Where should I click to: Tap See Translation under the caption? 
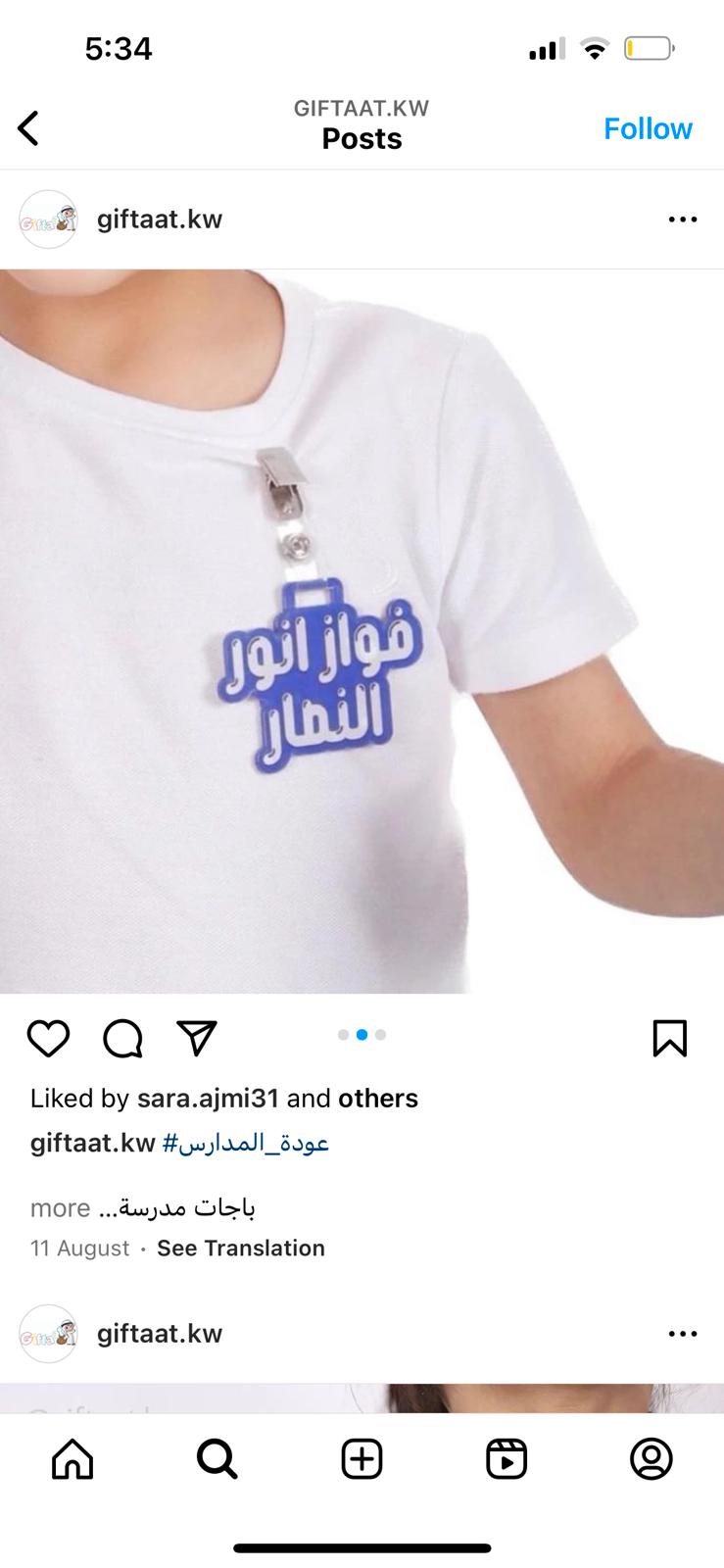(241, 1249)
